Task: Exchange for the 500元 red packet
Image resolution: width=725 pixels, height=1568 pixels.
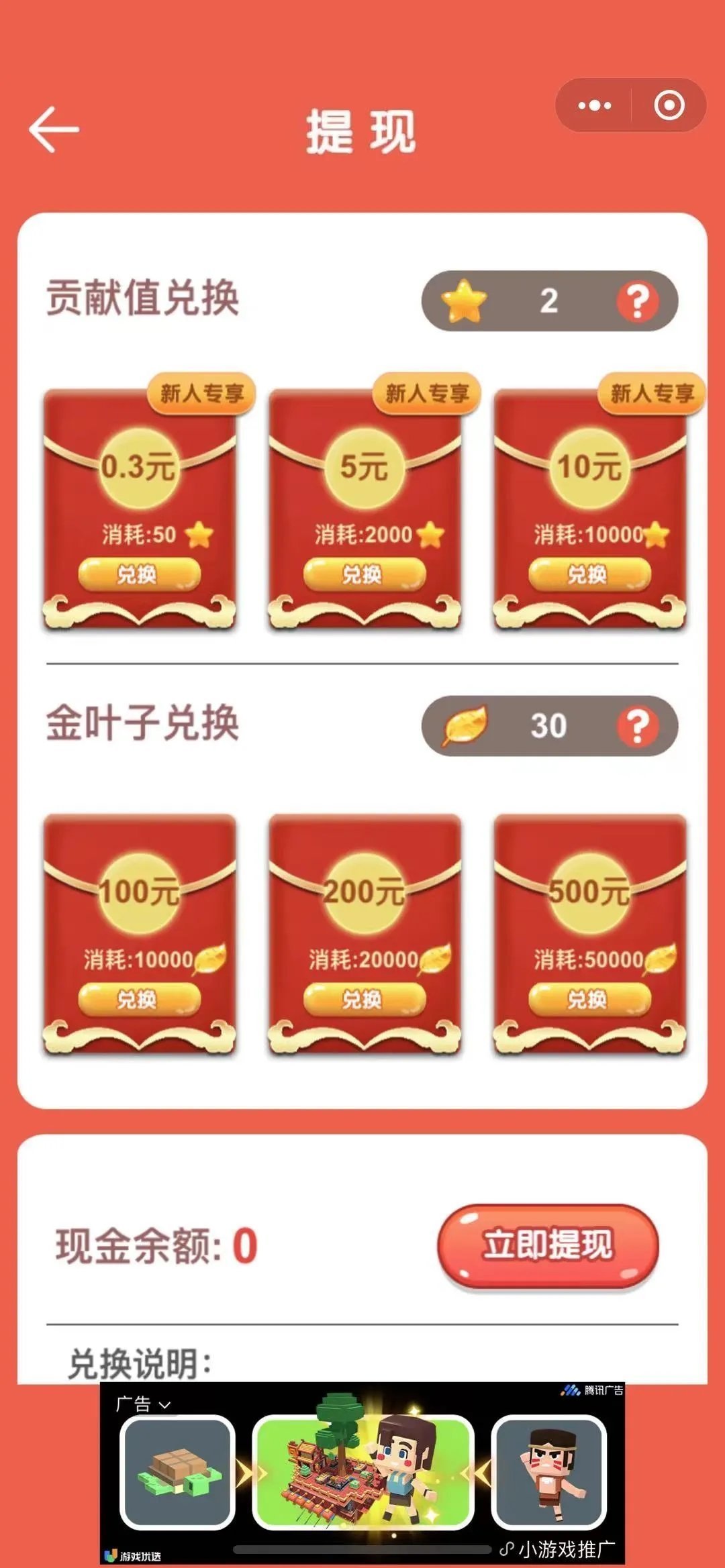Action: (589, 999)
